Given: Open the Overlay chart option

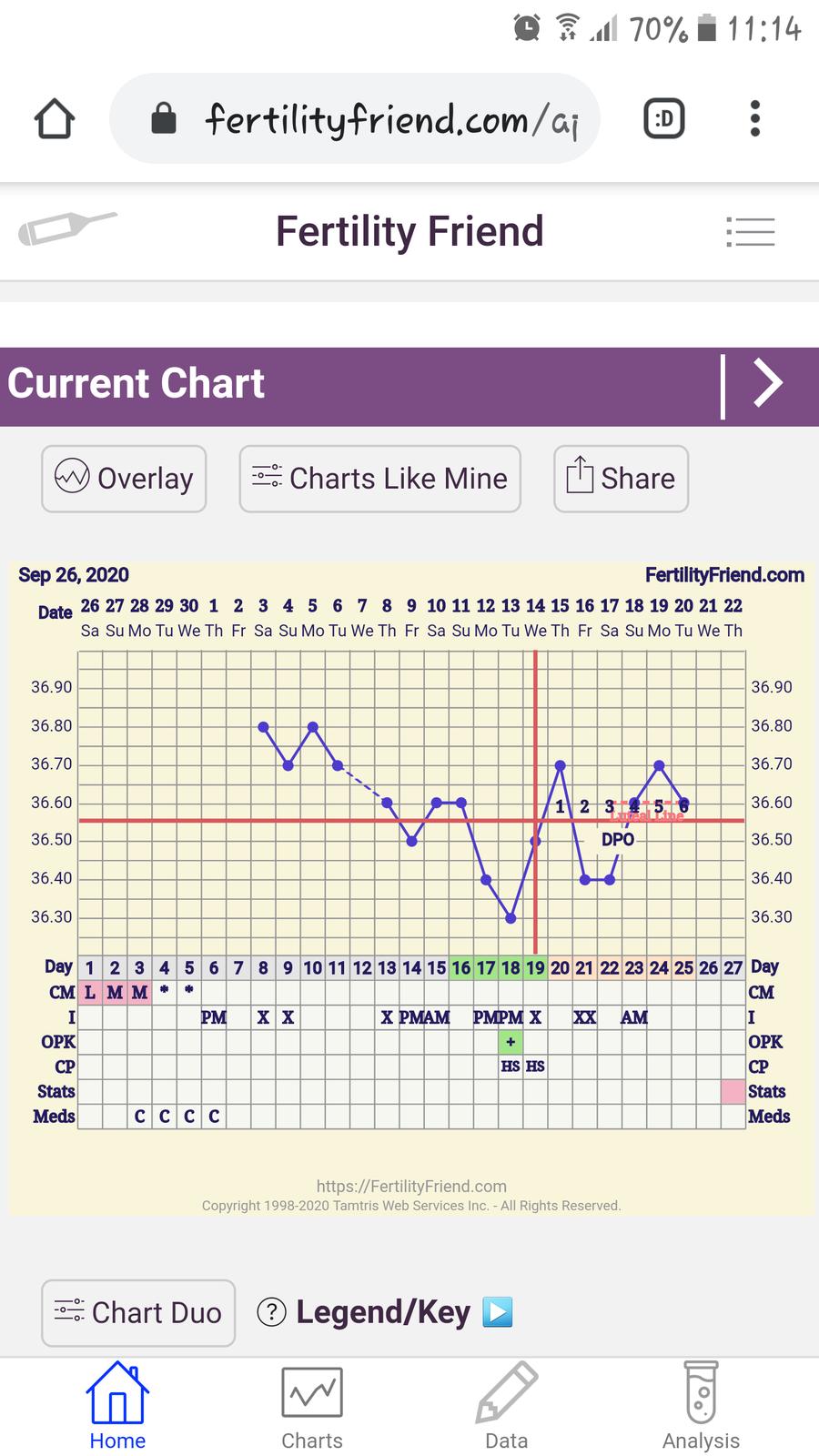Looking at the screenshot, I should (x=124, y=479).
